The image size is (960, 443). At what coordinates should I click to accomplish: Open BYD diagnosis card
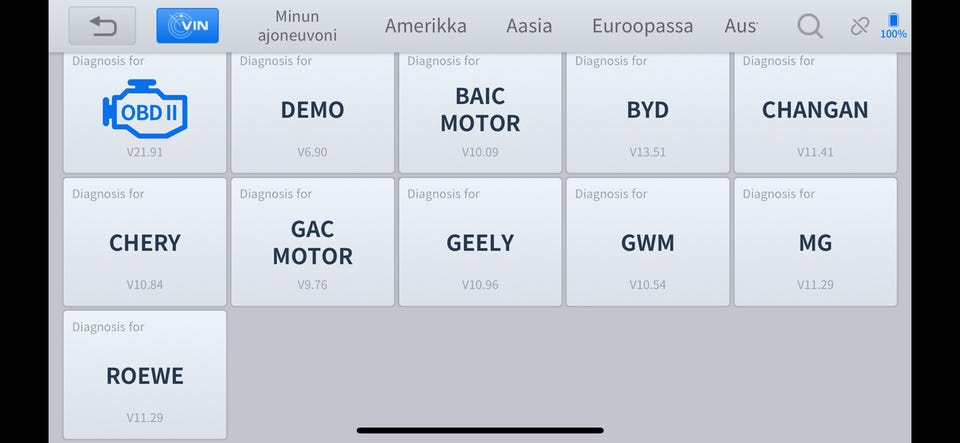647,110
